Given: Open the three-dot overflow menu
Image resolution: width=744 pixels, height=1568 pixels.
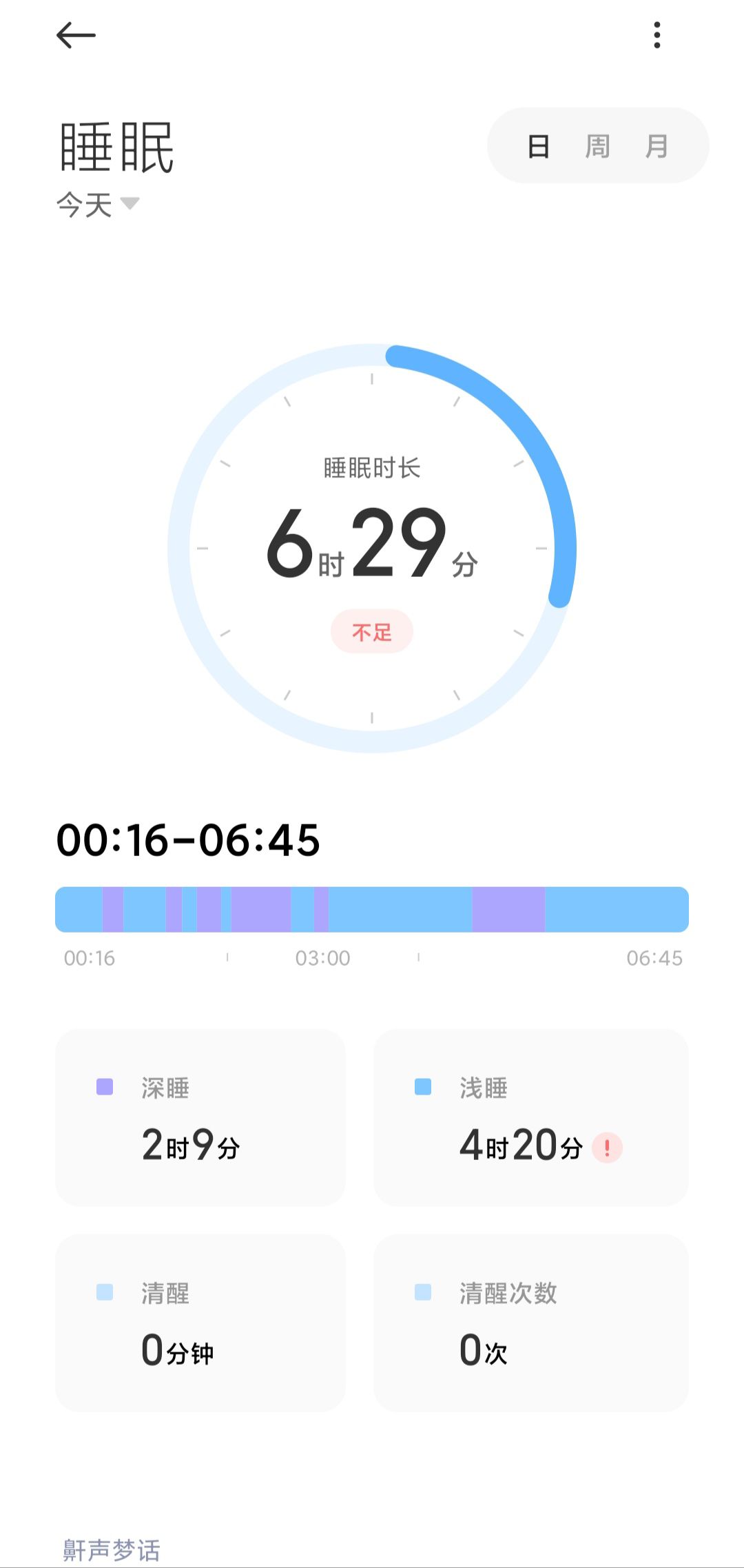Looking at the screenshot, I should pos(657,35).
